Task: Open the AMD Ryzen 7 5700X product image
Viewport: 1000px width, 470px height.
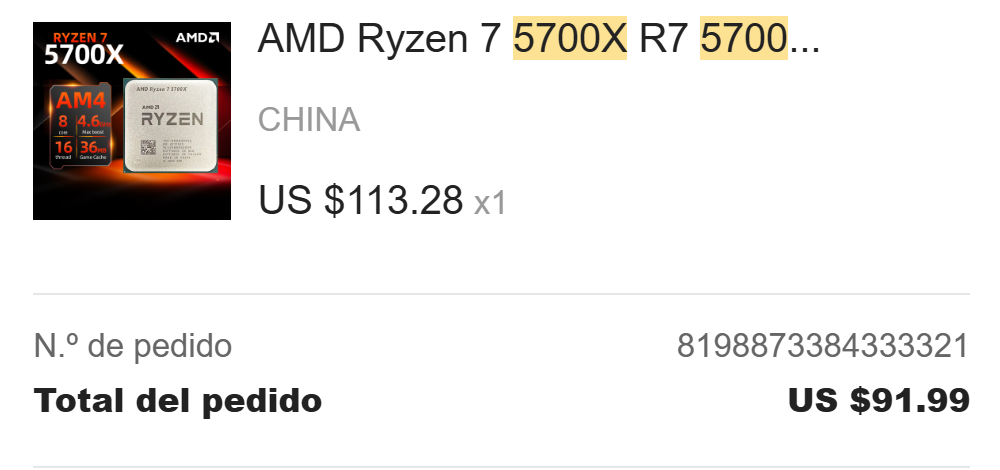Action: tap(132, 122)
